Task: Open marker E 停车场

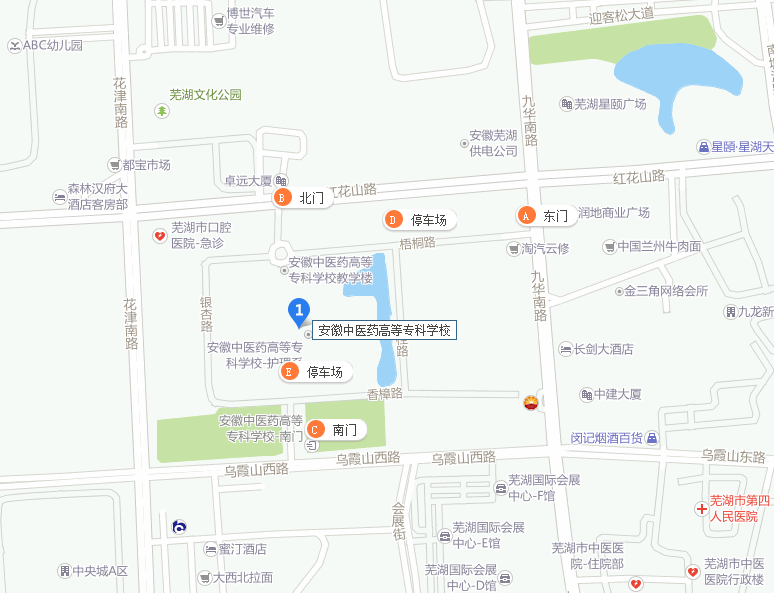Action: pyautogui.click(x=289, y=372)
